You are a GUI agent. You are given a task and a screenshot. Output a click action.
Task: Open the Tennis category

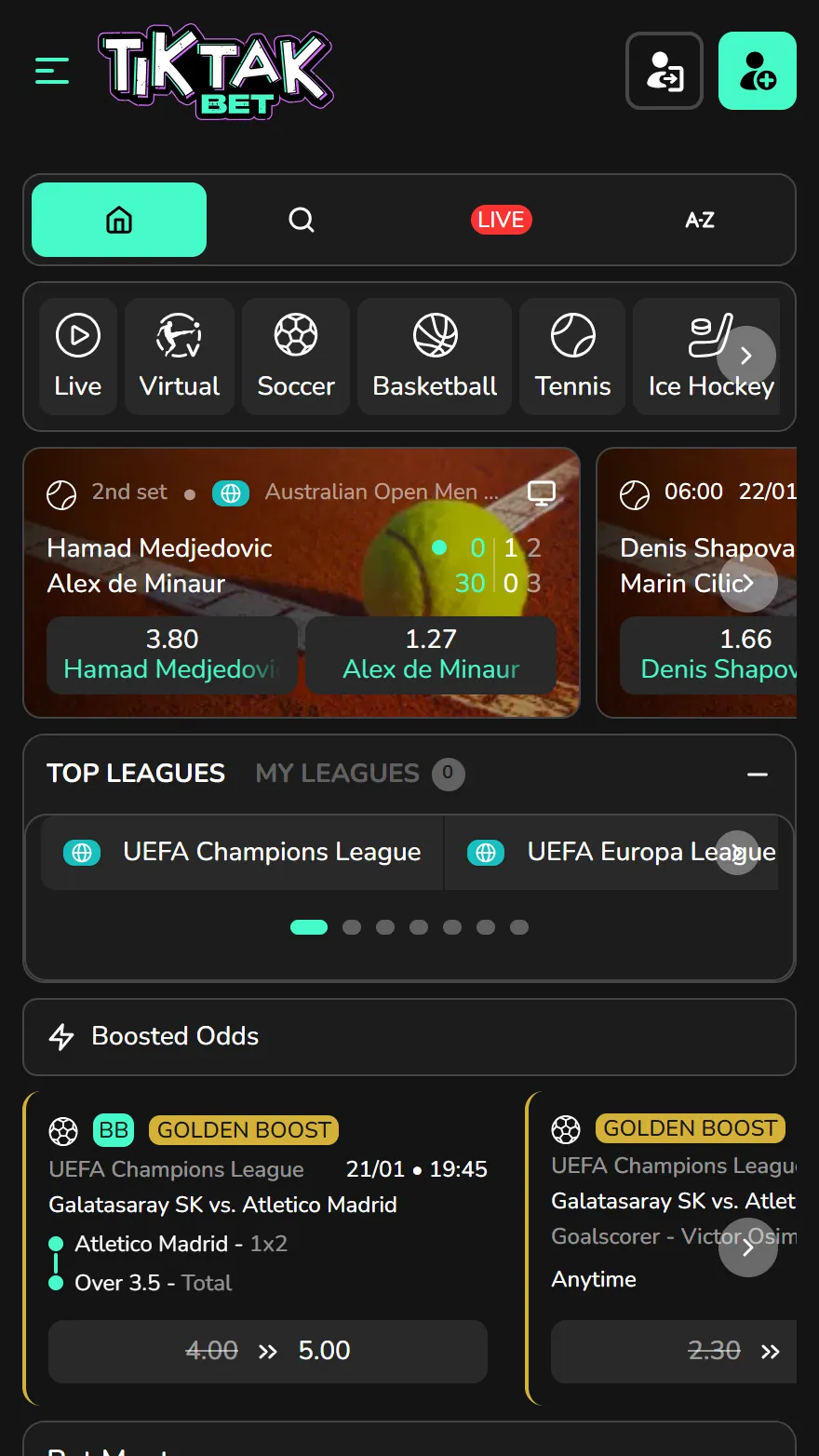coord(572,357)
